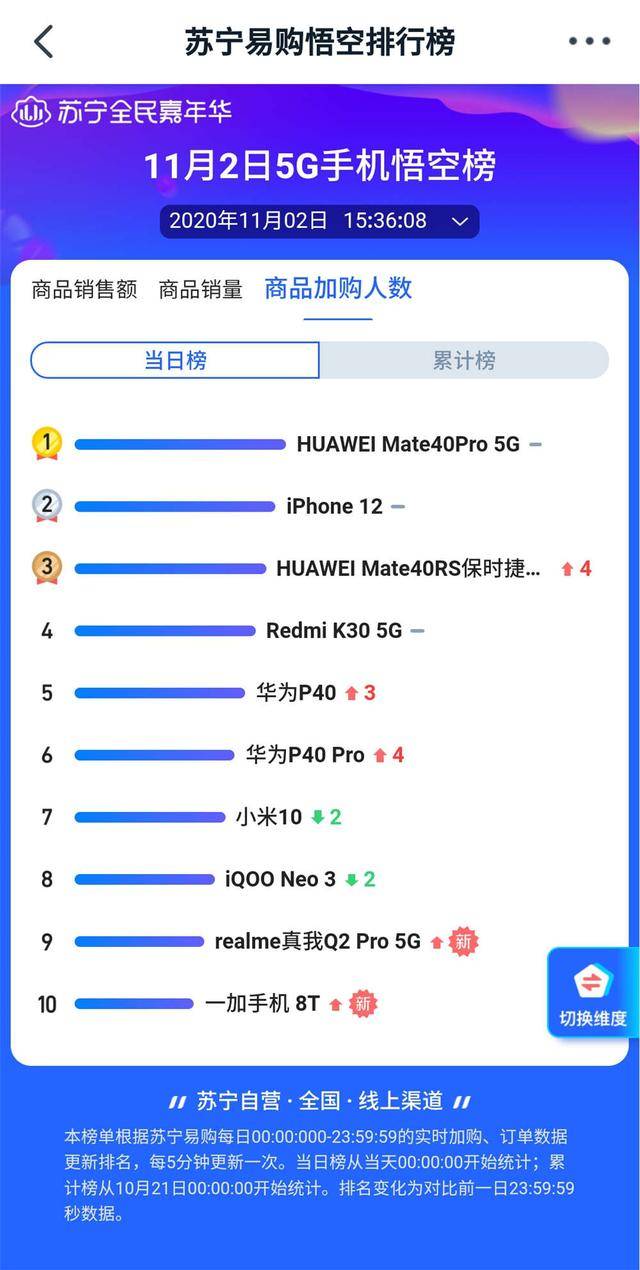Switch to the 商品销售额 tab
The height and width of the screenshot is (1270, 640).
click(84, 290)
